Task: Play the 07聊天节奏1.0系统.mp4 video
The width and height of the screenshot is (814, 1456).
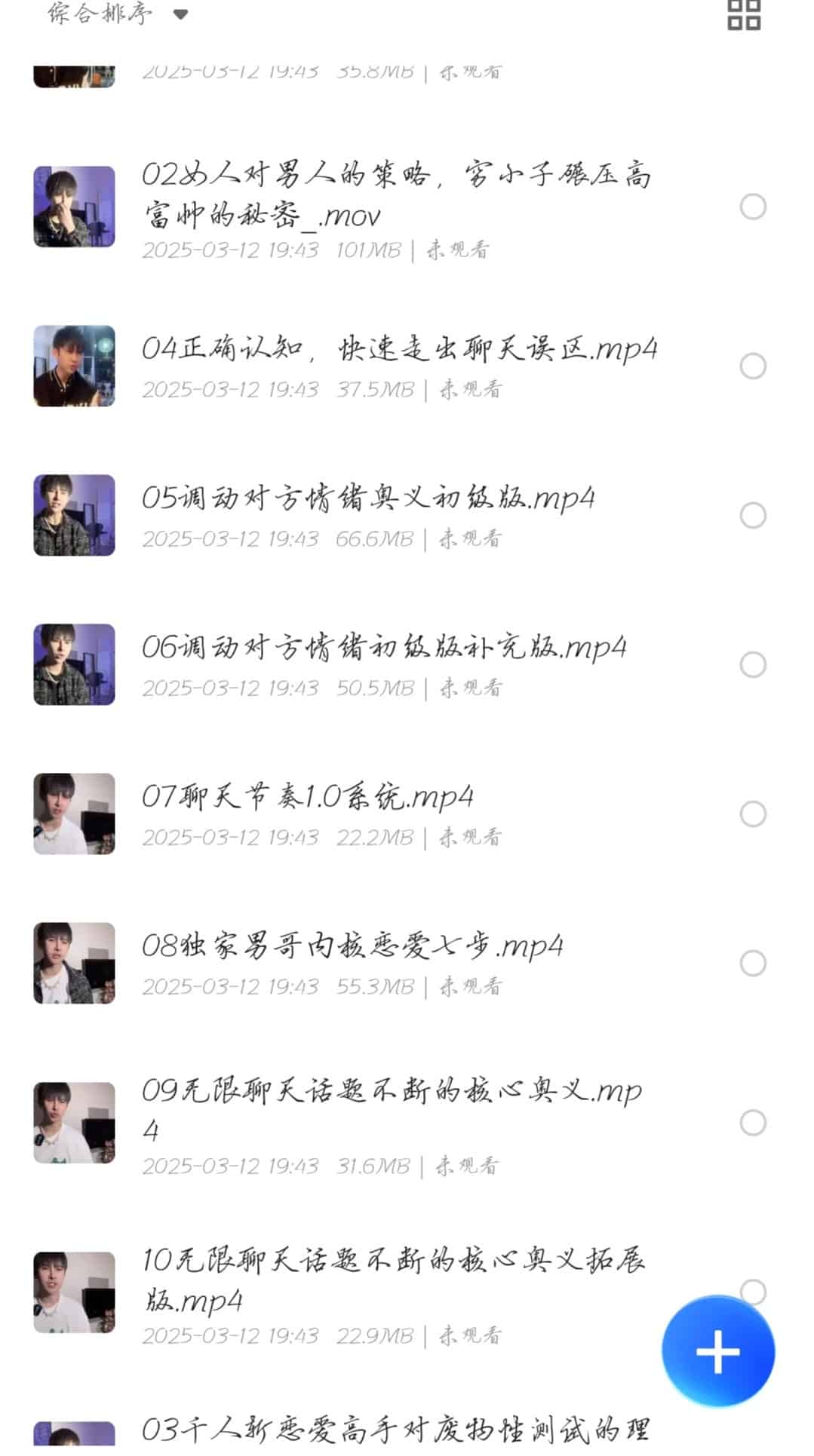Action: click(x=308, y=797)
